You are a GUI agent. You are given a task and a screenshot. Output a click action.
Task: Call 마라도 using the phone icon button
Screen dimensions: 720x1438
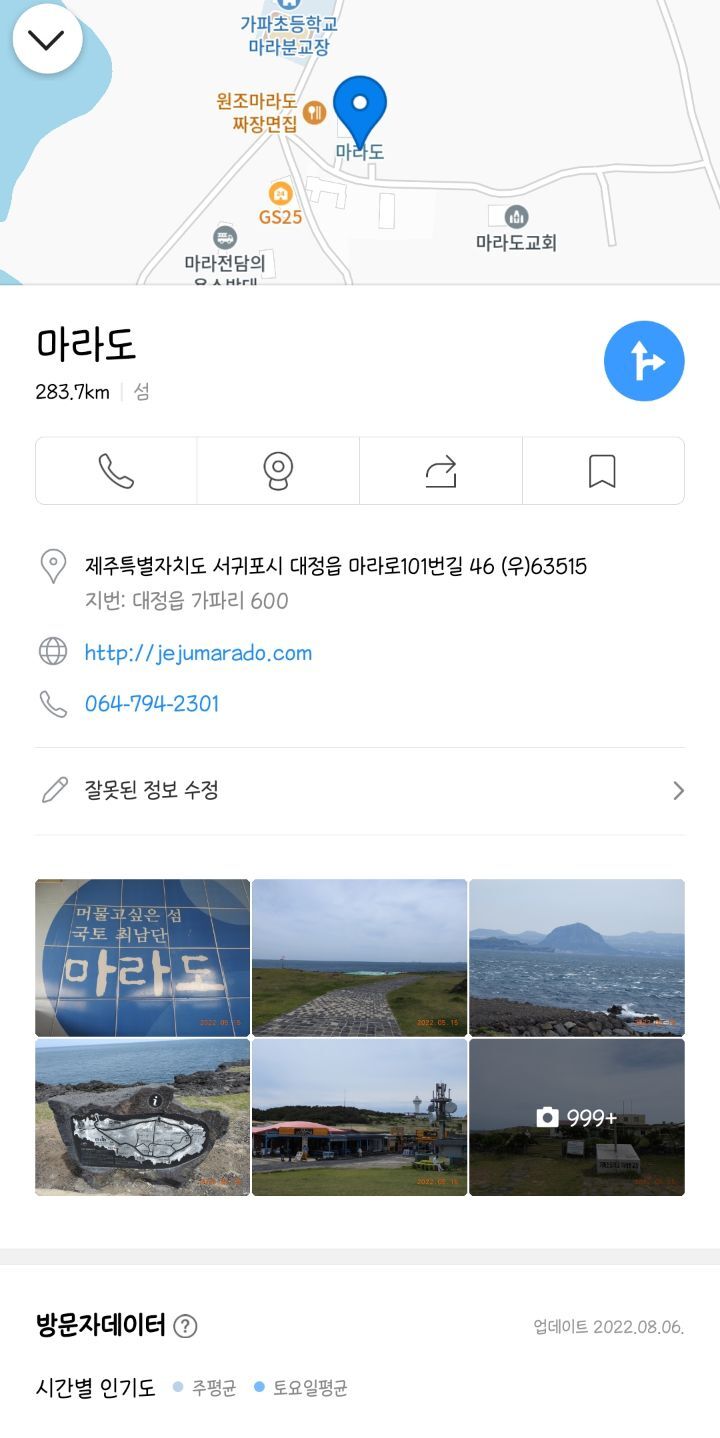(116, 471)
